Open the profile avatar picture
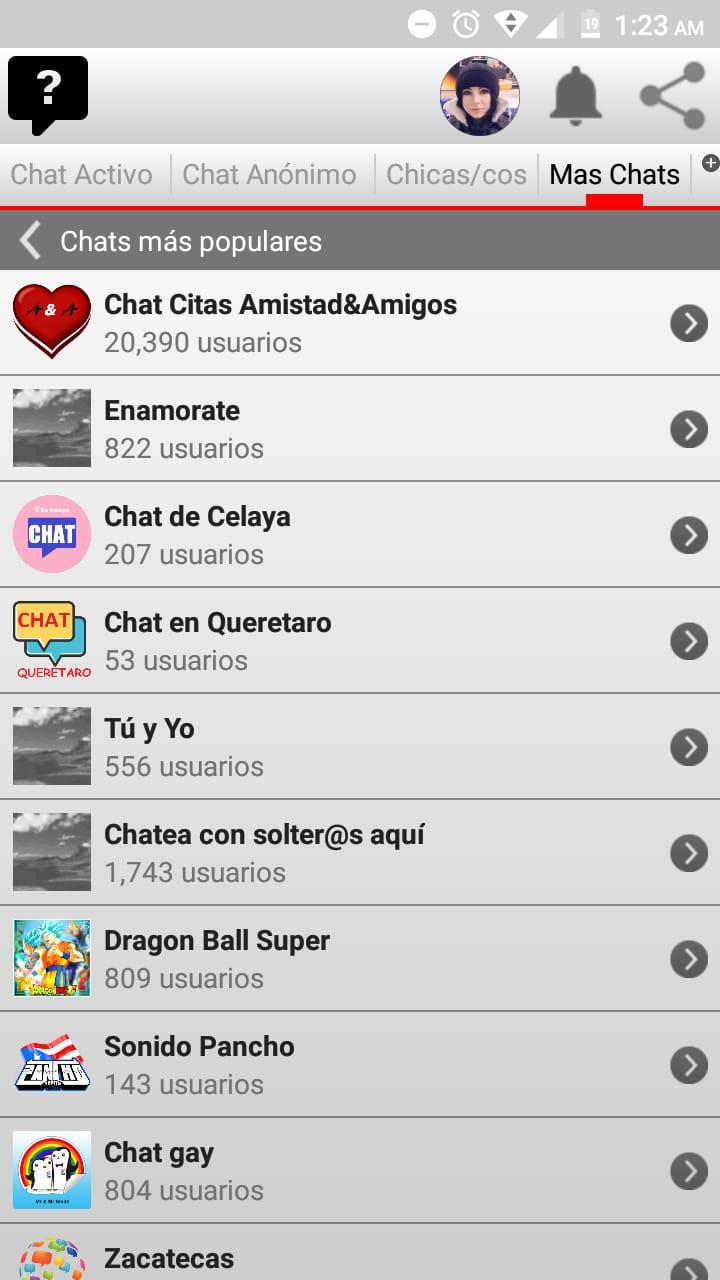 [x=480, y=96]
